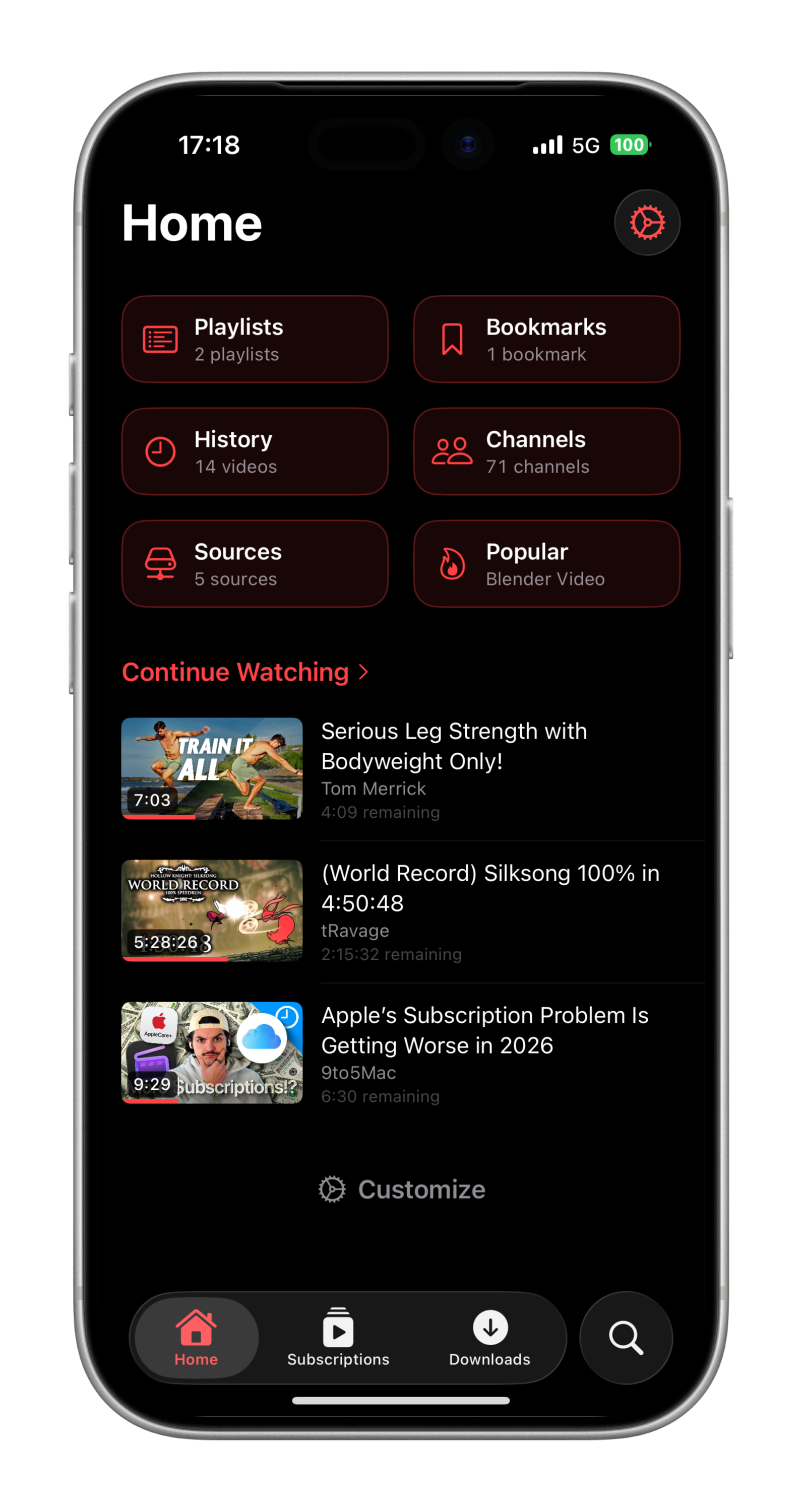802x1512 pixels.
Task: Open the Sources card
Action: pyautogui.click(x=255, y=563)
